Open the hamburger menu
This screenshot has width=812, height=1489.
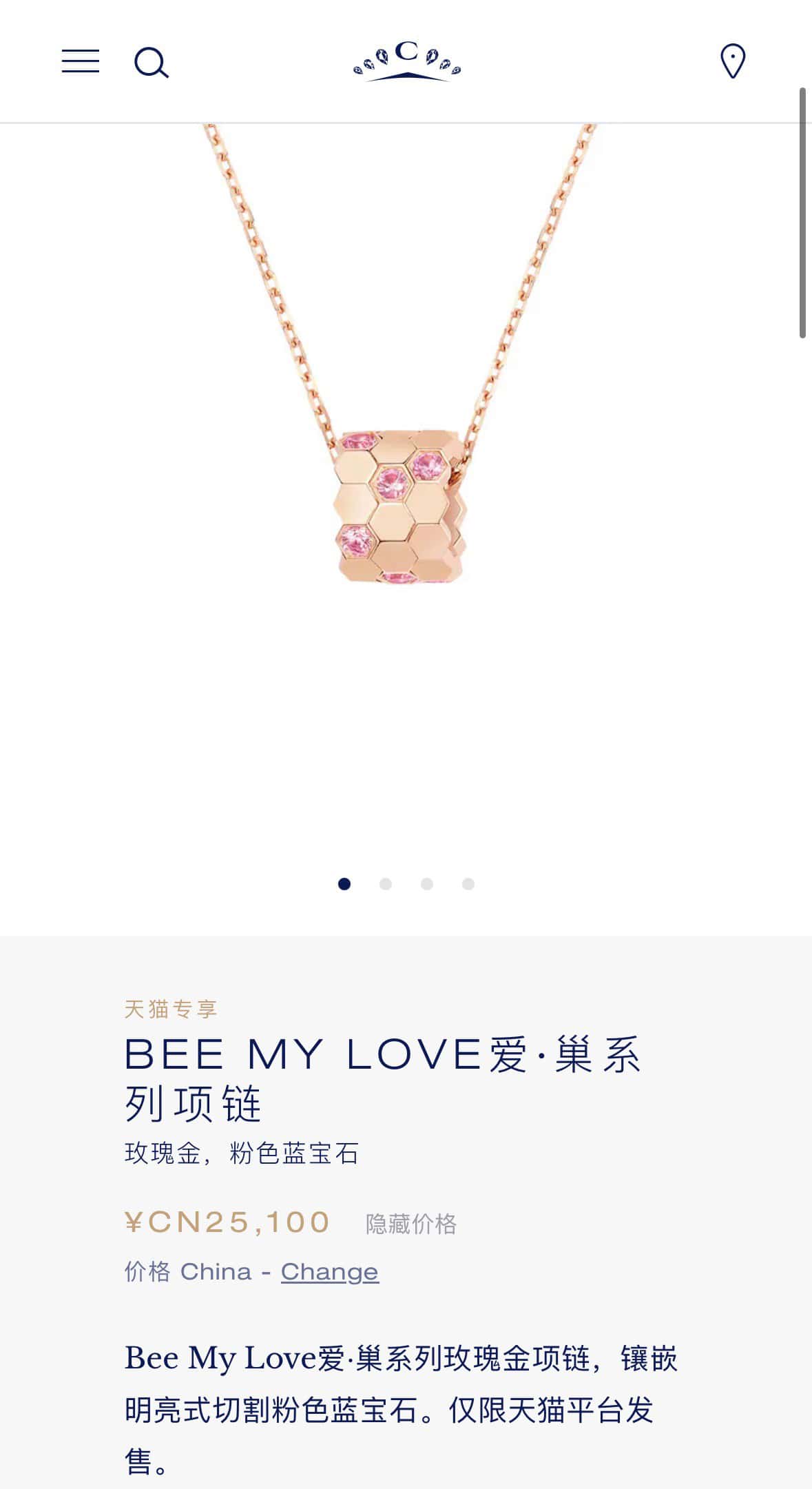pos(81,61)
